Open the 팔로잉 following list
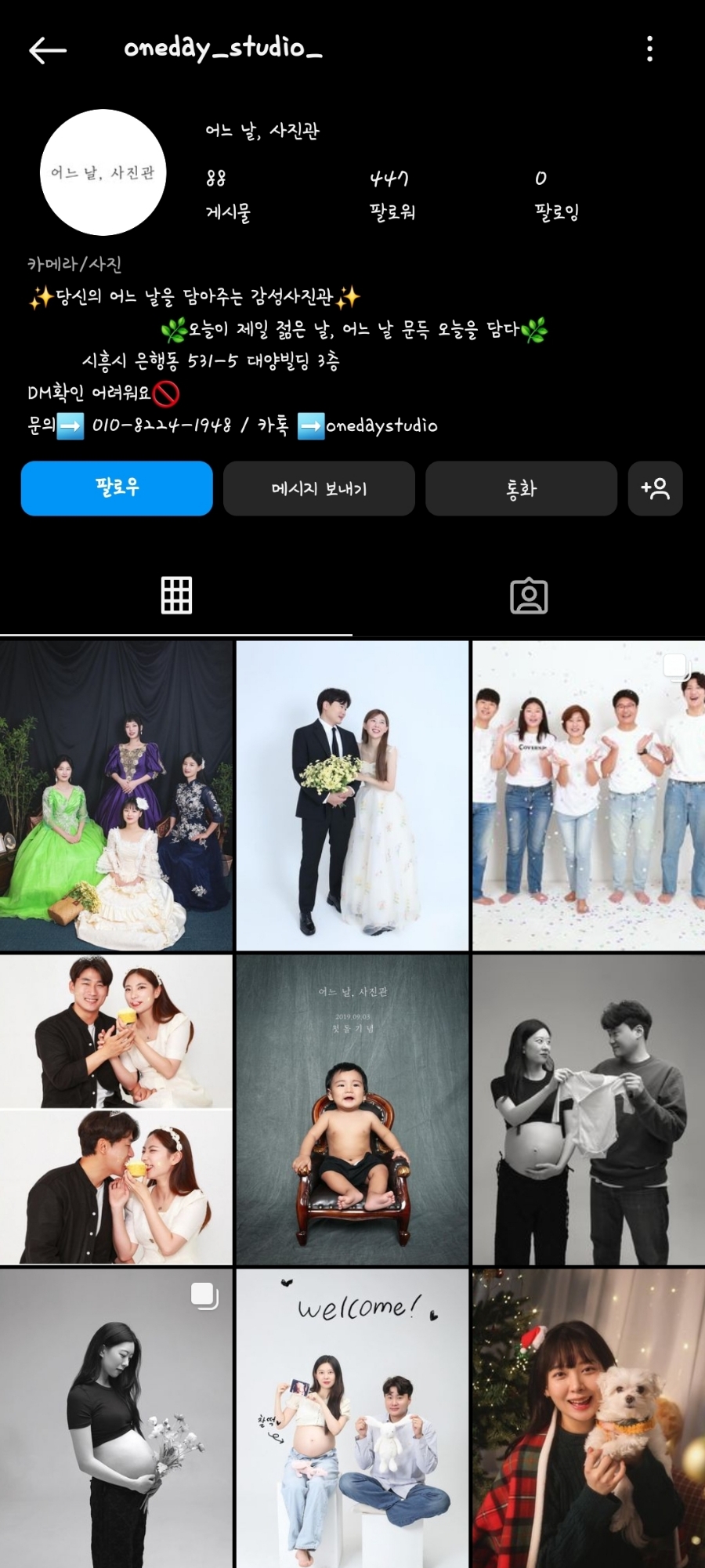 click(x=556, y=194)
